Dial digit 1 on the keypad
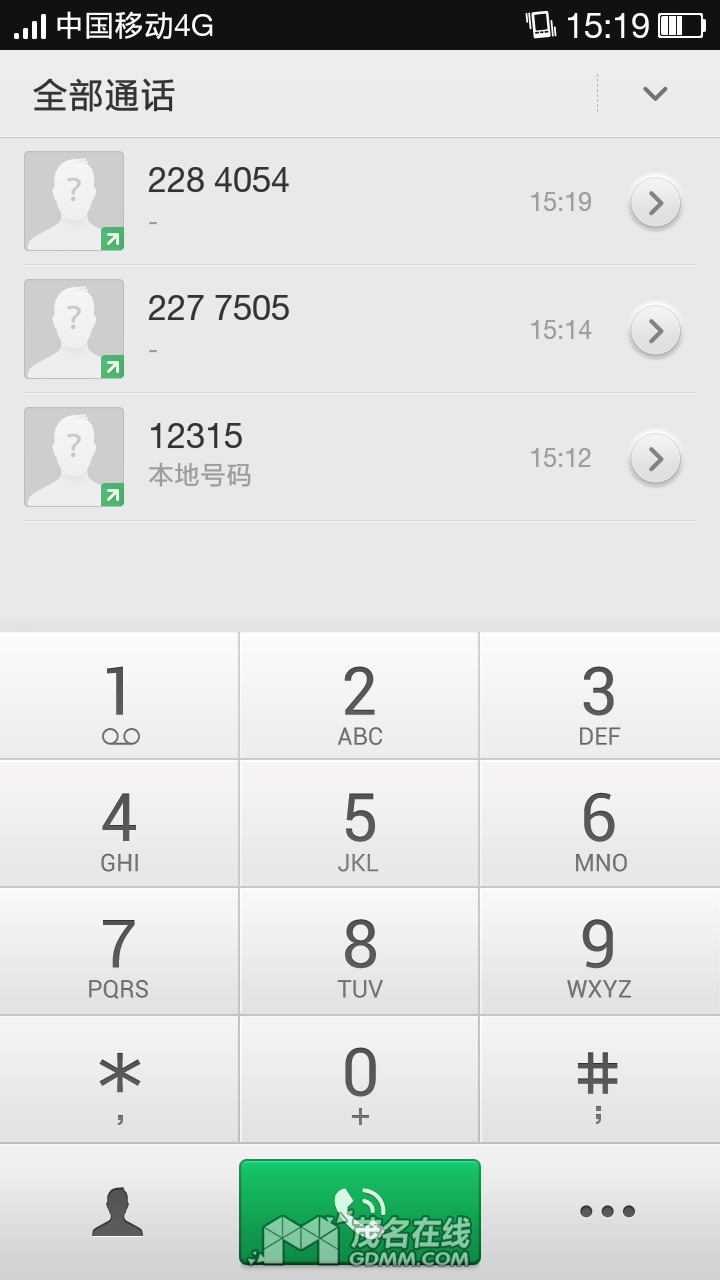Image resolution: width=720 pixels, height=1280 pixels. (x=119, y=696)
